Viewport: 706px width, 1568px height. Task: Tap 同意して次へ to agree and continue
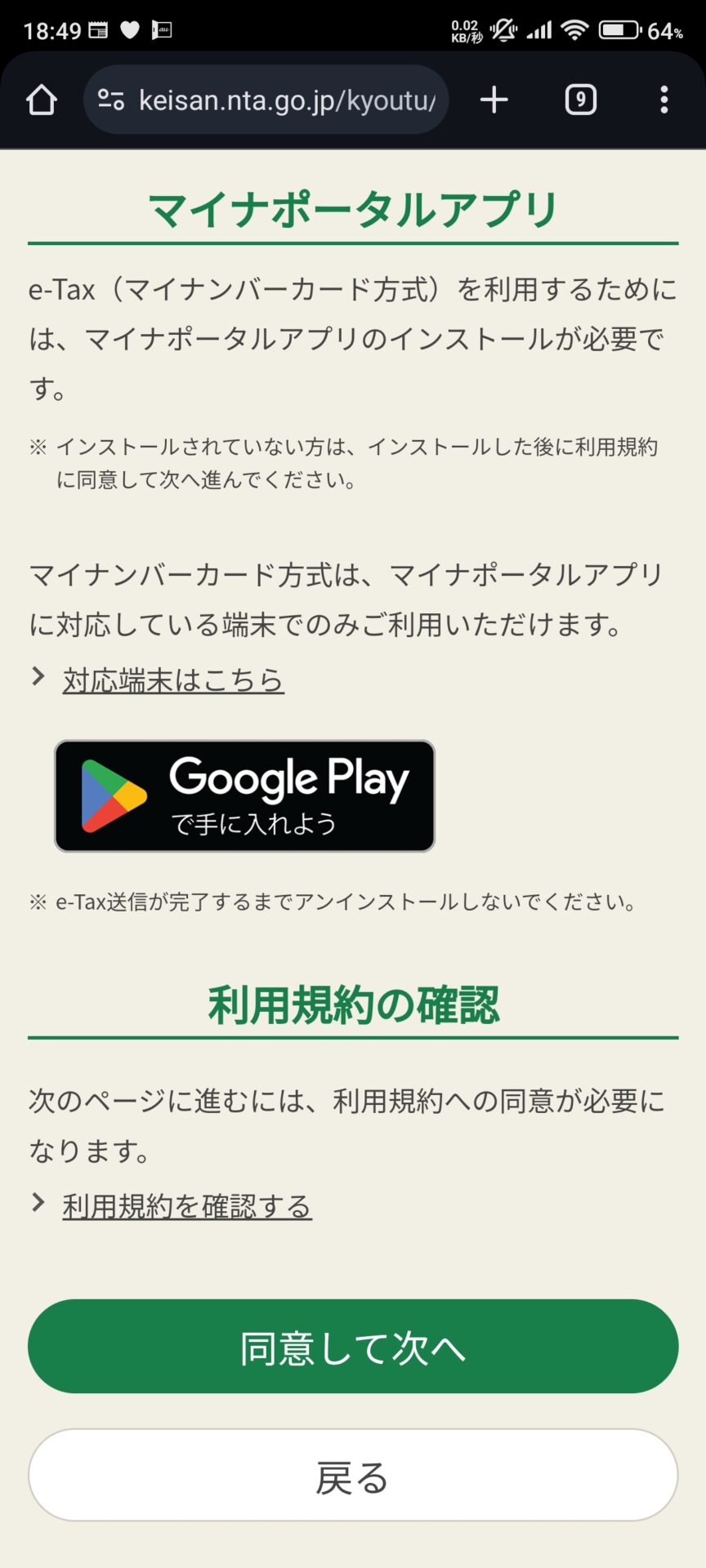click(353, 1347)
